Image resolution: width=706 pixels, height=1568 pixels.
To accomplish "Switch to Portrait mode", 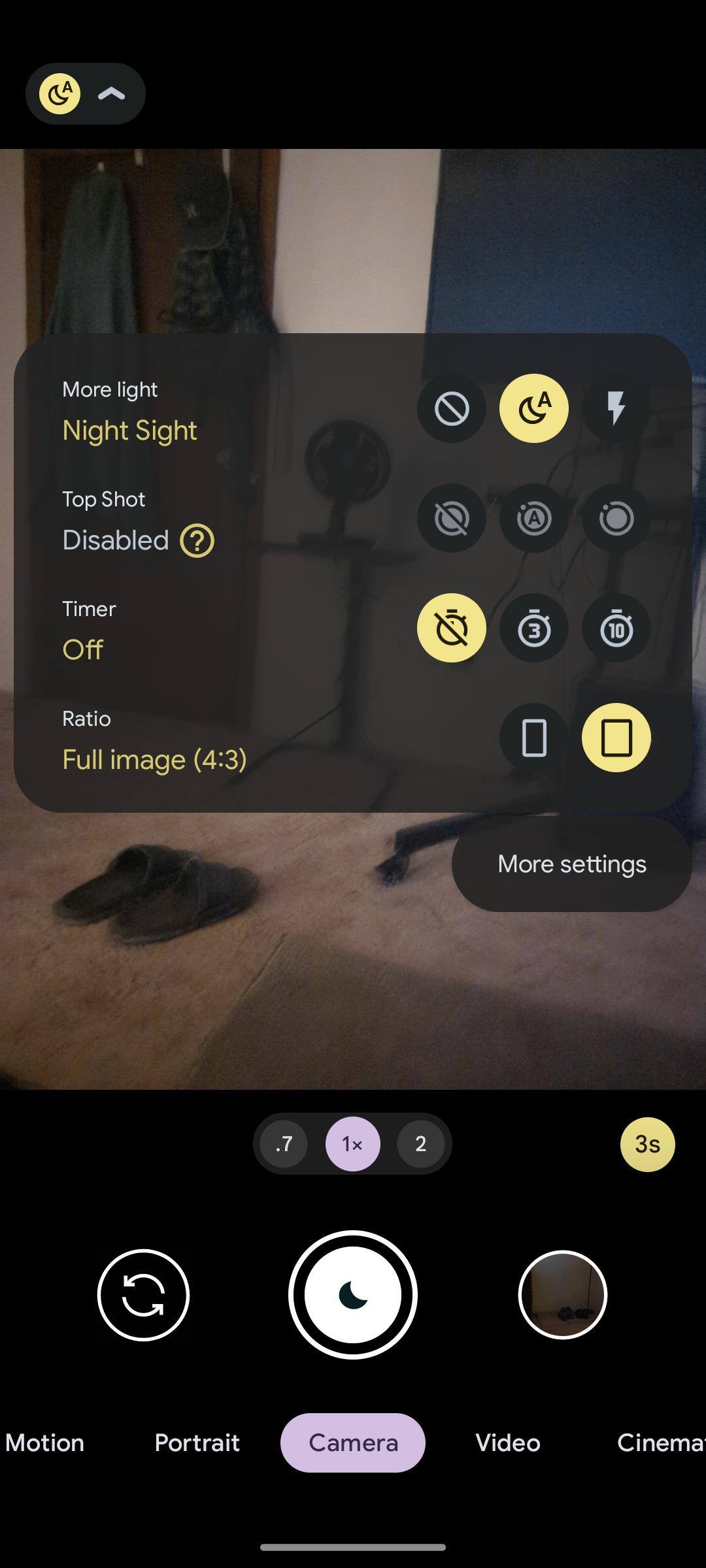I will click(x=197, y=1443).
